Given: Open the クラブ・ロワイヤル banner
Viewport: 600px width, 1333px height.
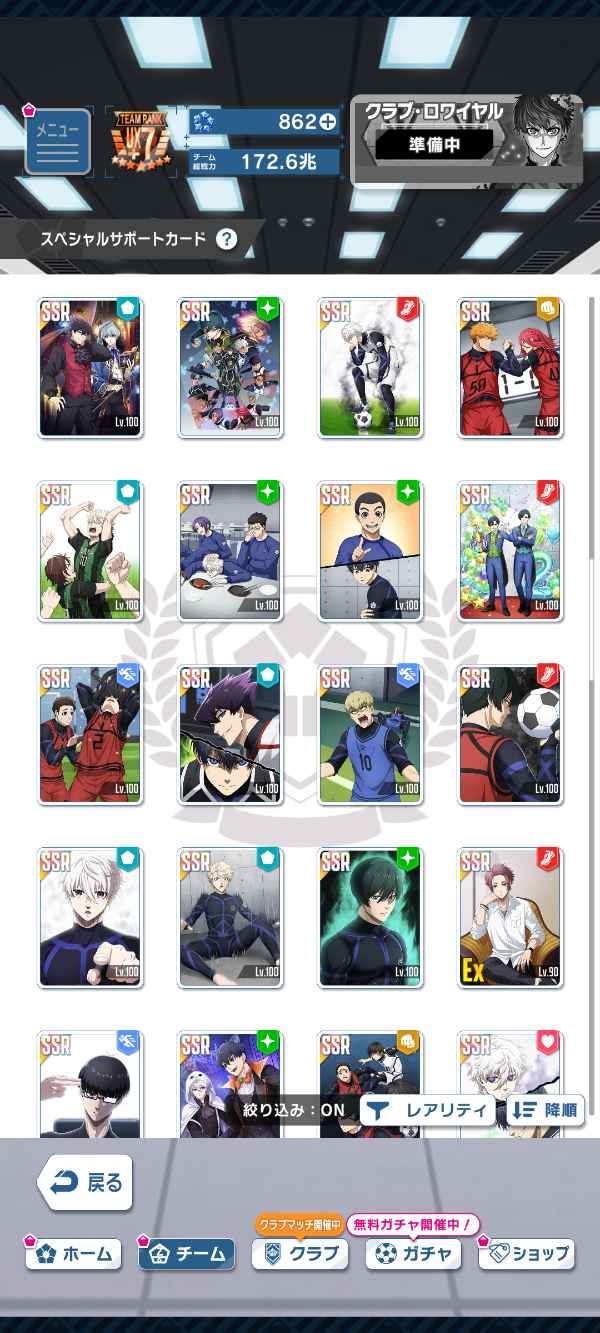Looking at the screenshot, I should coord(466,141).
